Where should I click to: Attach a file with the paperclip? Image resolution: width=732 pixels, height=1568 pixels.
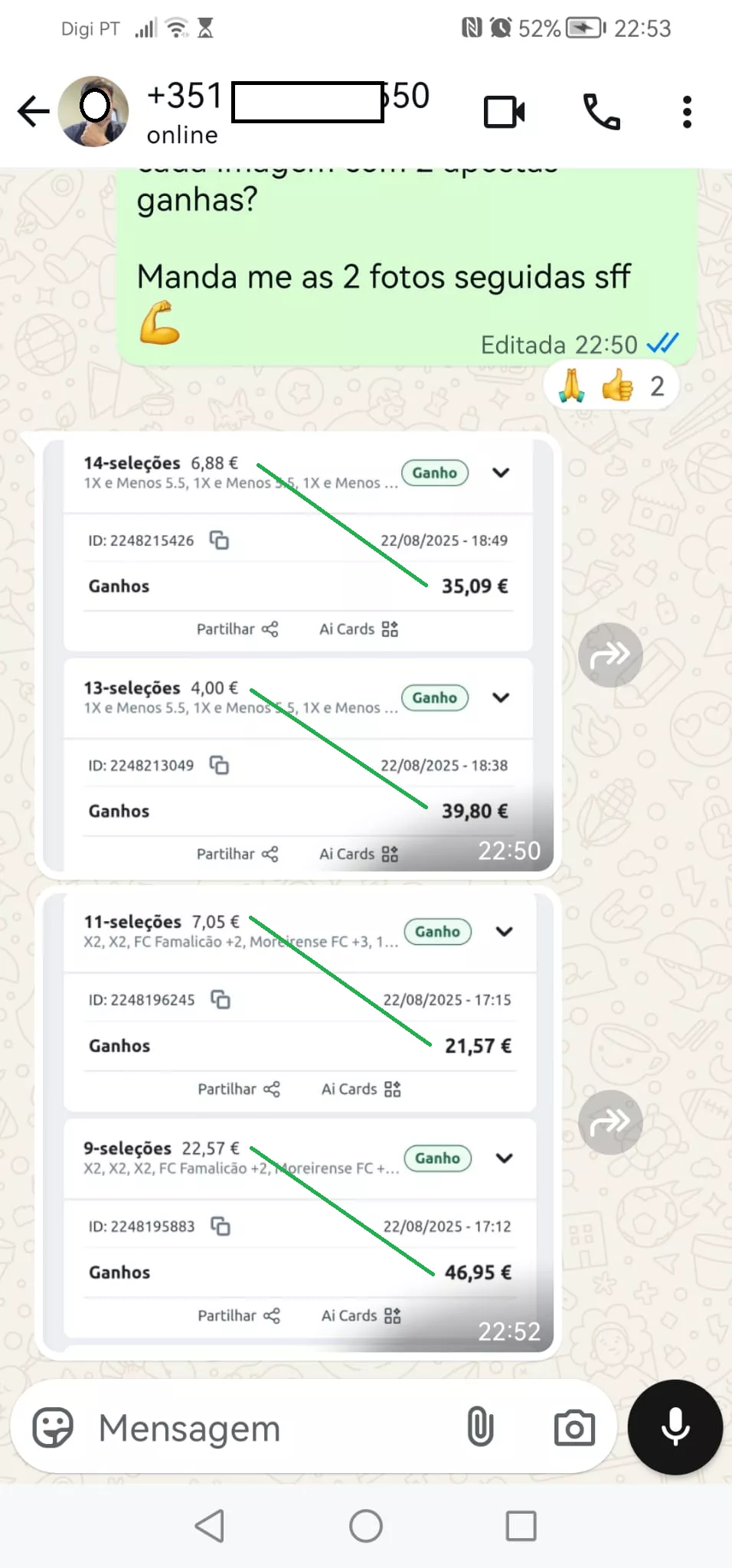tap(480, 1427)
